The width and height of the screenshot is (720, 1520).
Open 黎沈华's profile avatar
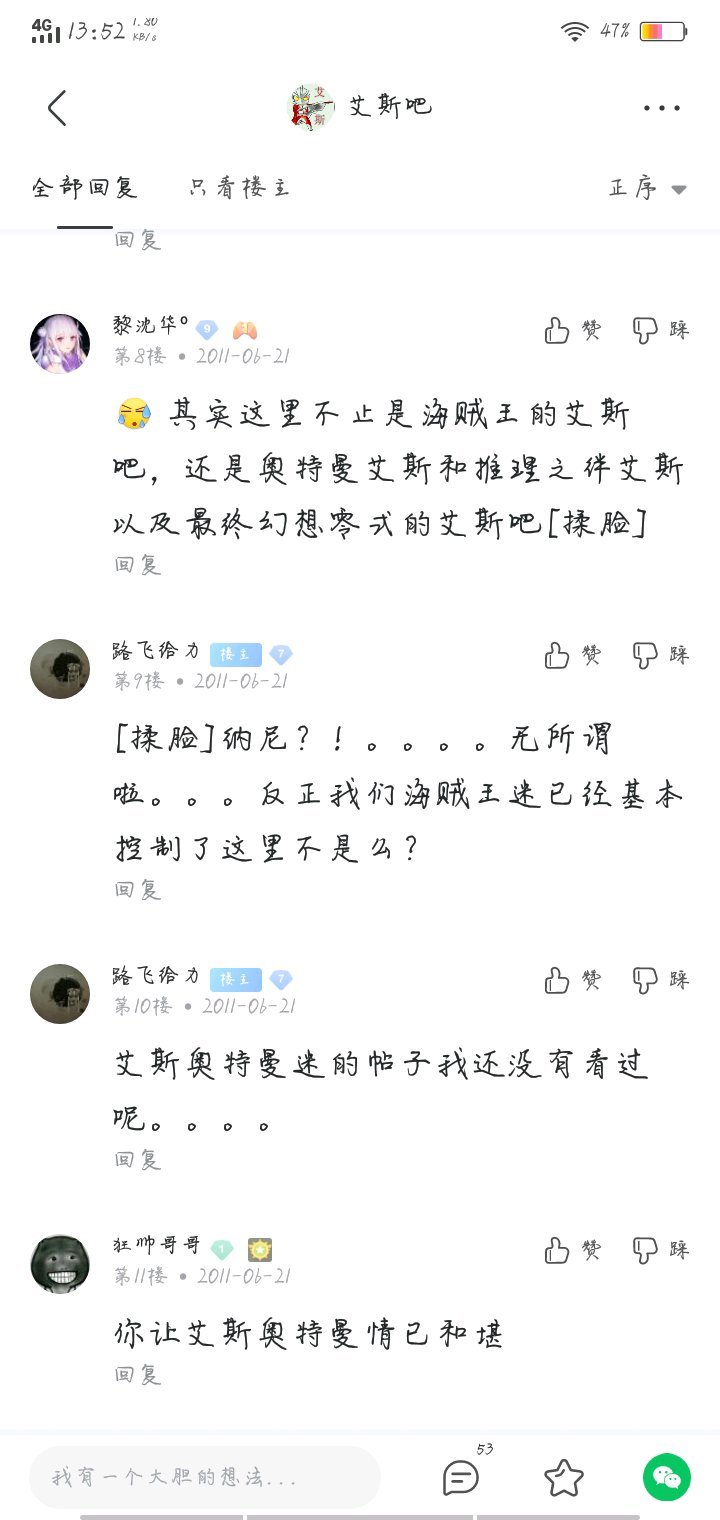coord(60,343)
